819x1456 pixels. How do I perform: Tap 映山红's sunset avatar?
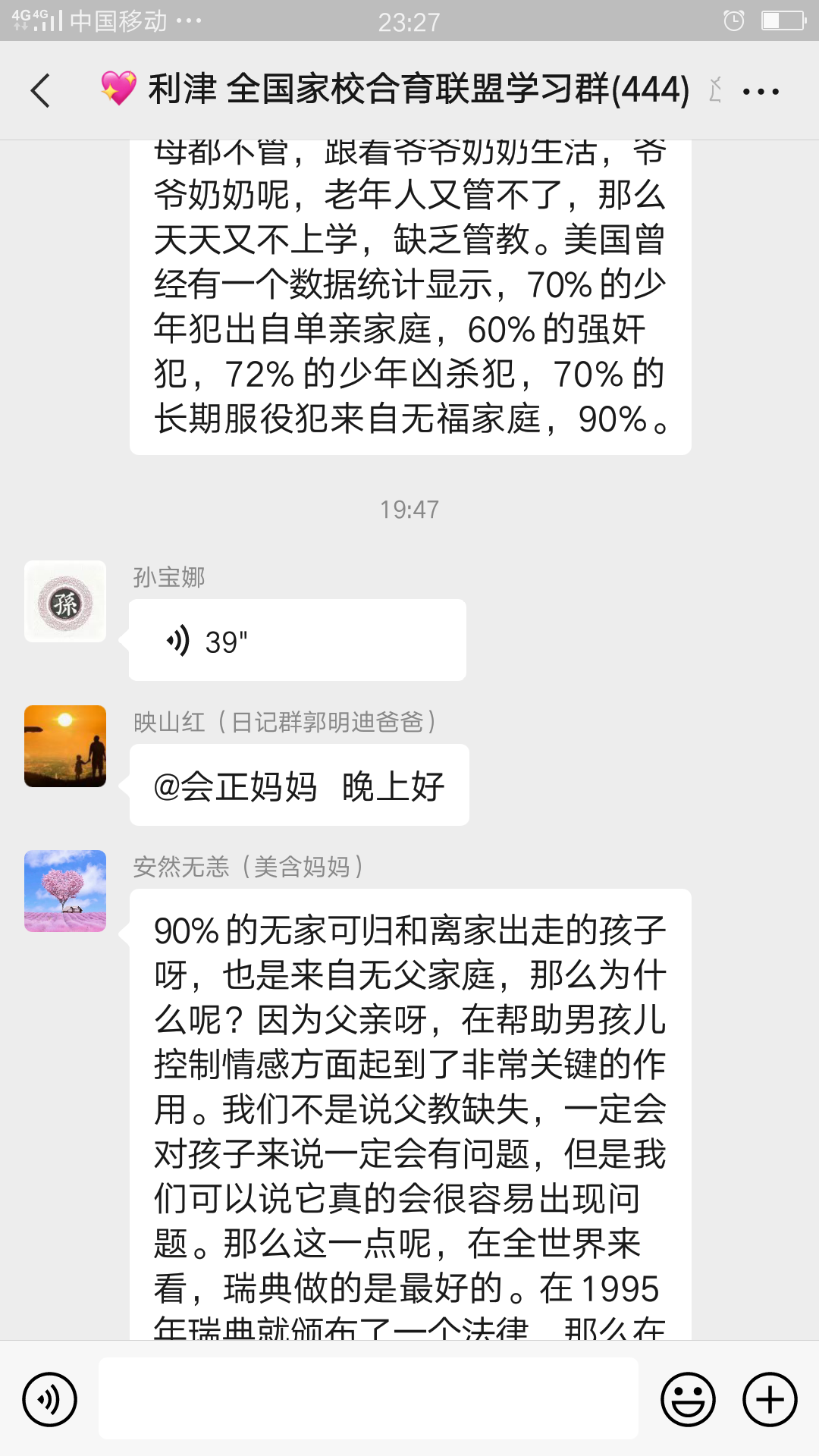tap(64, 745)
